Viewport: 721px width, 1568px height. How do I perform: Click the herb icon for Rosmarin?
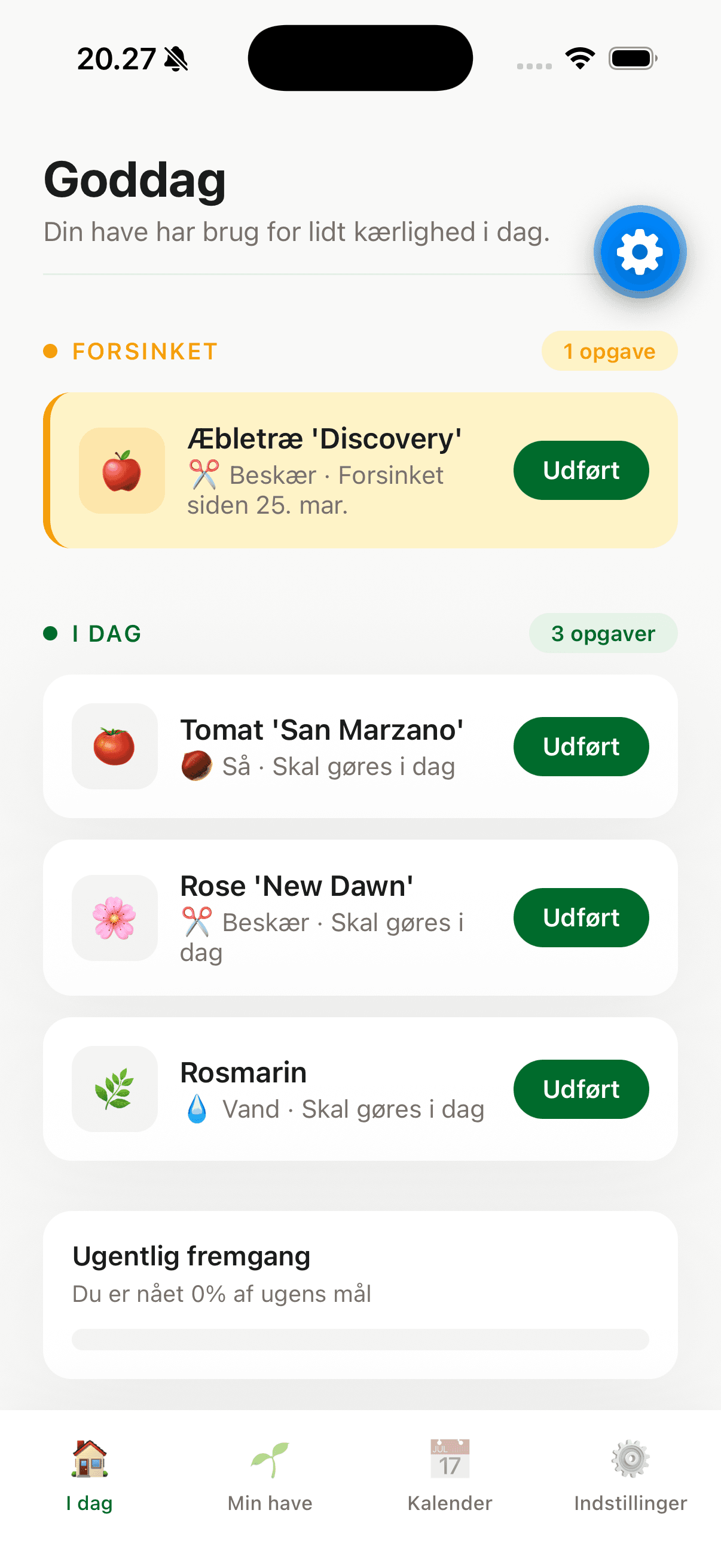[x=114, y=1089]
